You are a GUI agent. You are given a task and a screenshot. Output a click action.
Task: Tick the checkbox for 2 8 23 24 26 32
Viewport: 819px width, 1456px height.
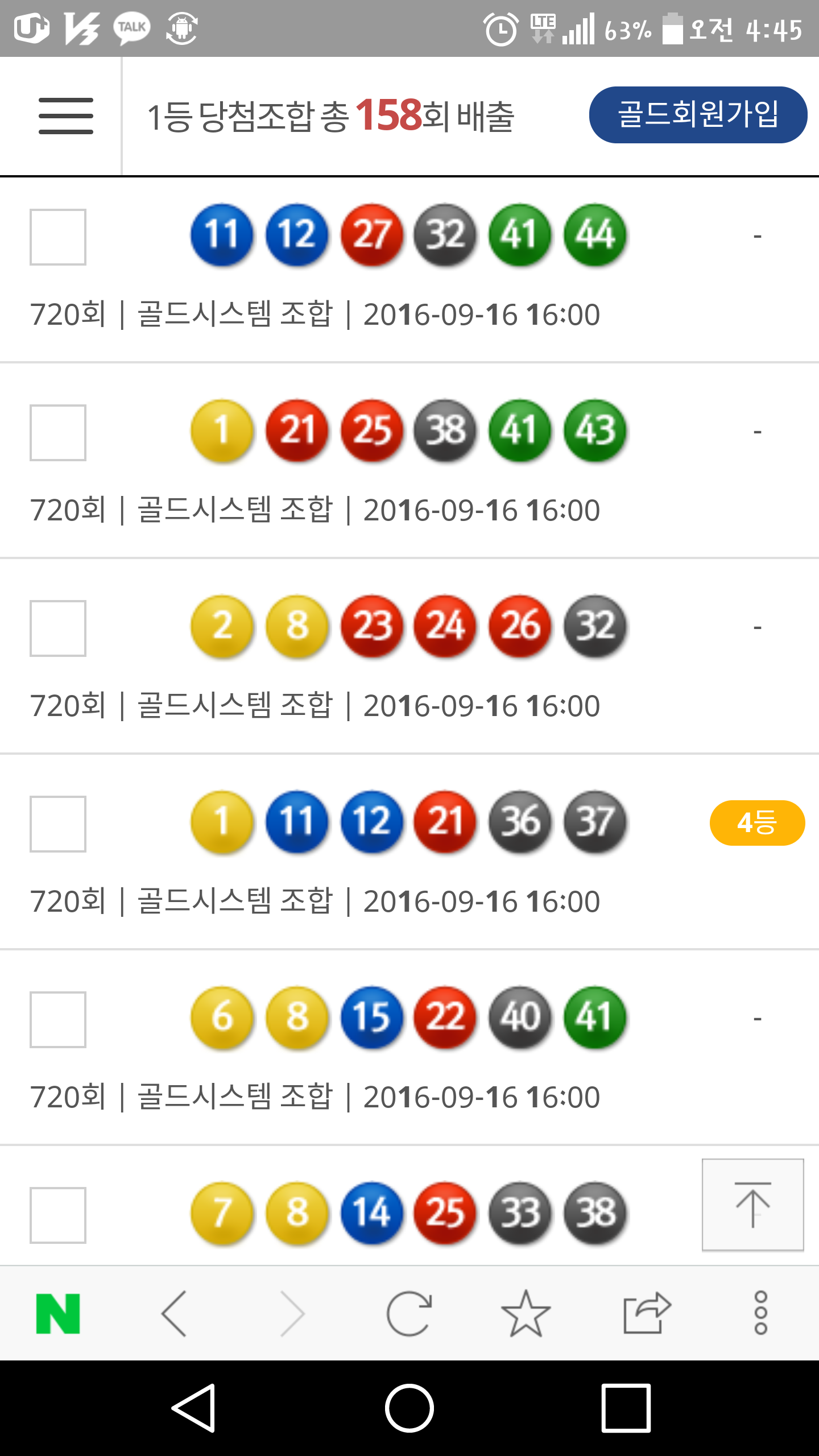(x=58, y=628)
